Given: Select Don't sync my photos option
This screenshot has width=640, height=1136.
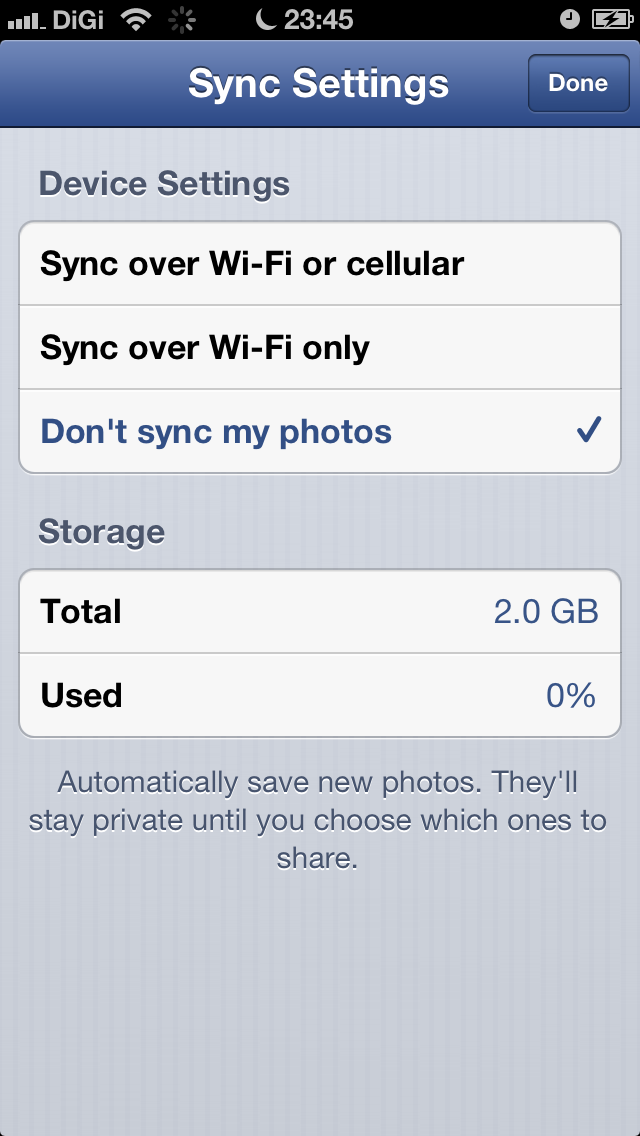Looking at the screenshot, I should coord(320,432).
